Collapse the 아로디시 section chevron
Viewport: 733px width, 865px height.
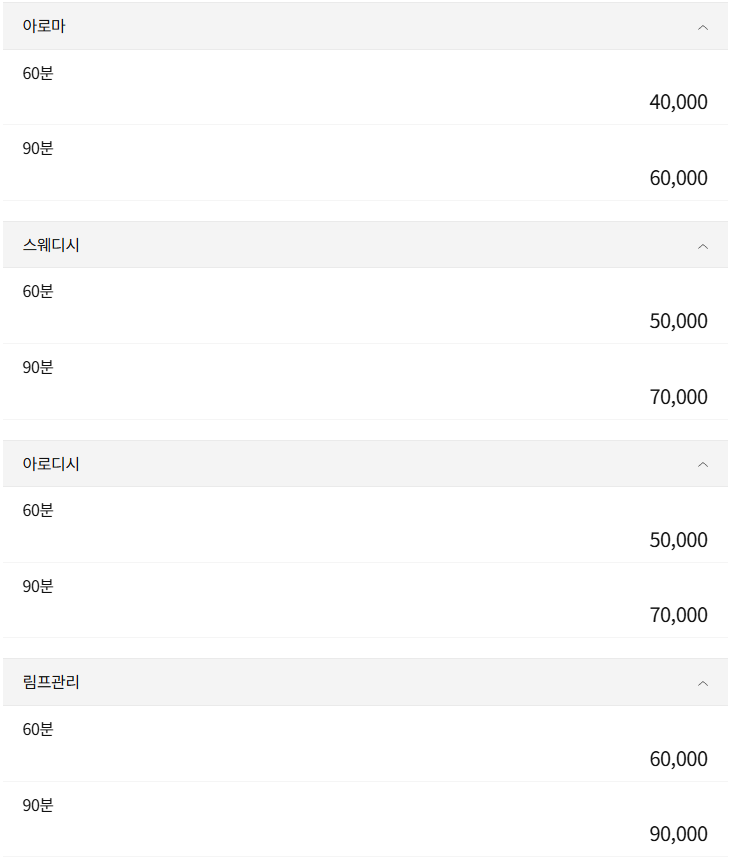(703, 464)
